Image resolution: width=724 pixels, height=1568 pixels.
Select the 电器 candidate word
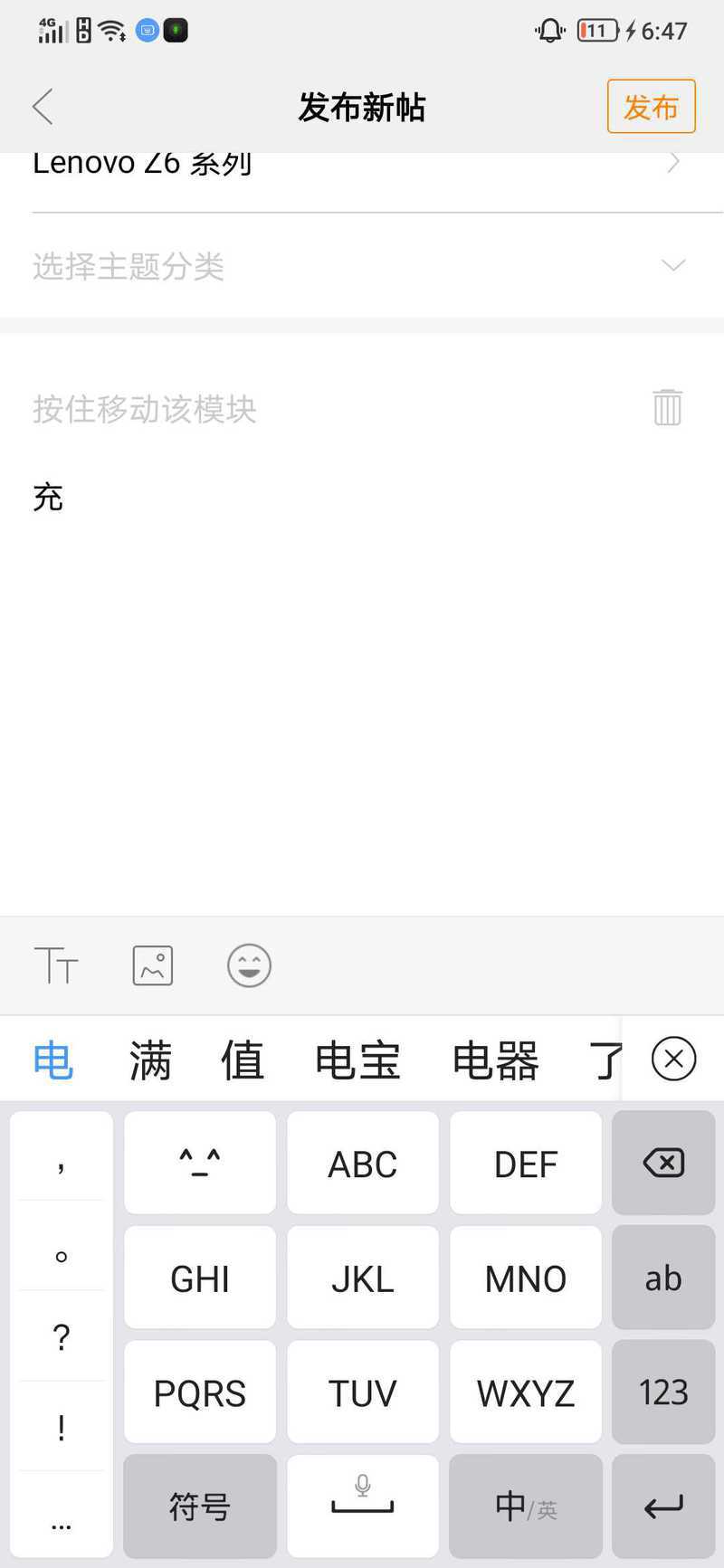click(496, 1060)
